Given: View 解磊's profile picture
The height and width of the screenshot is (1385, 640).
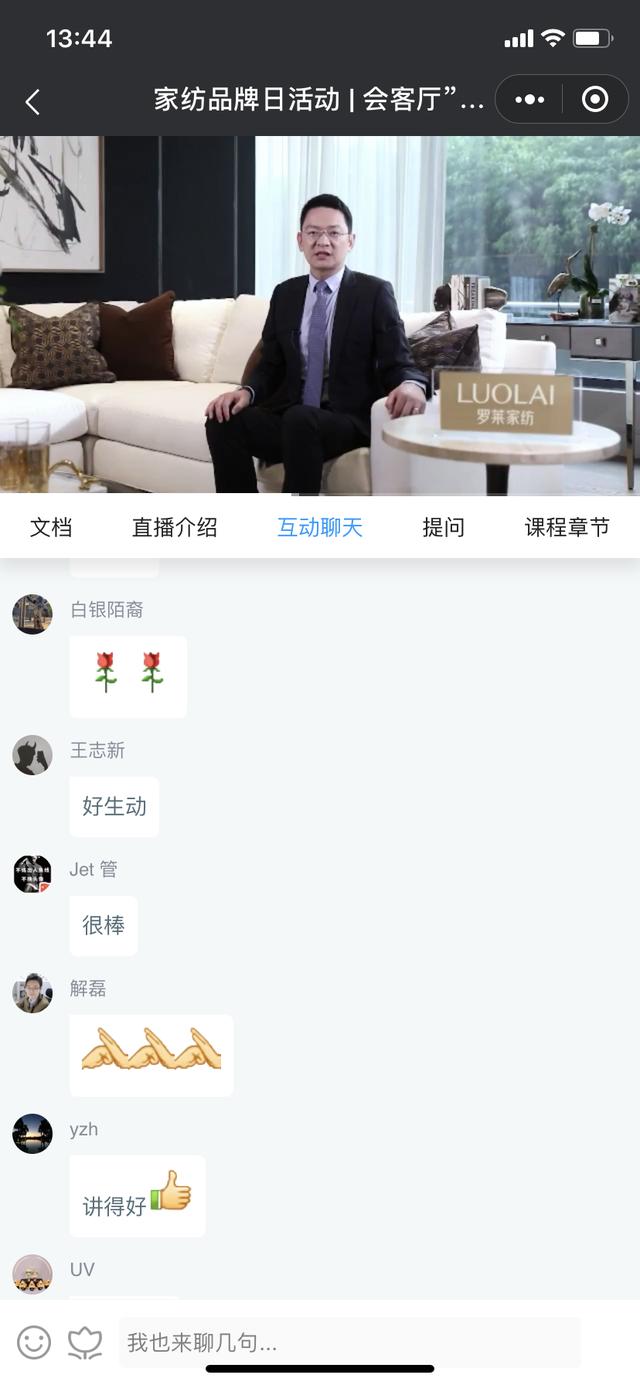Looking at the screenshot, I should [32, 993].
